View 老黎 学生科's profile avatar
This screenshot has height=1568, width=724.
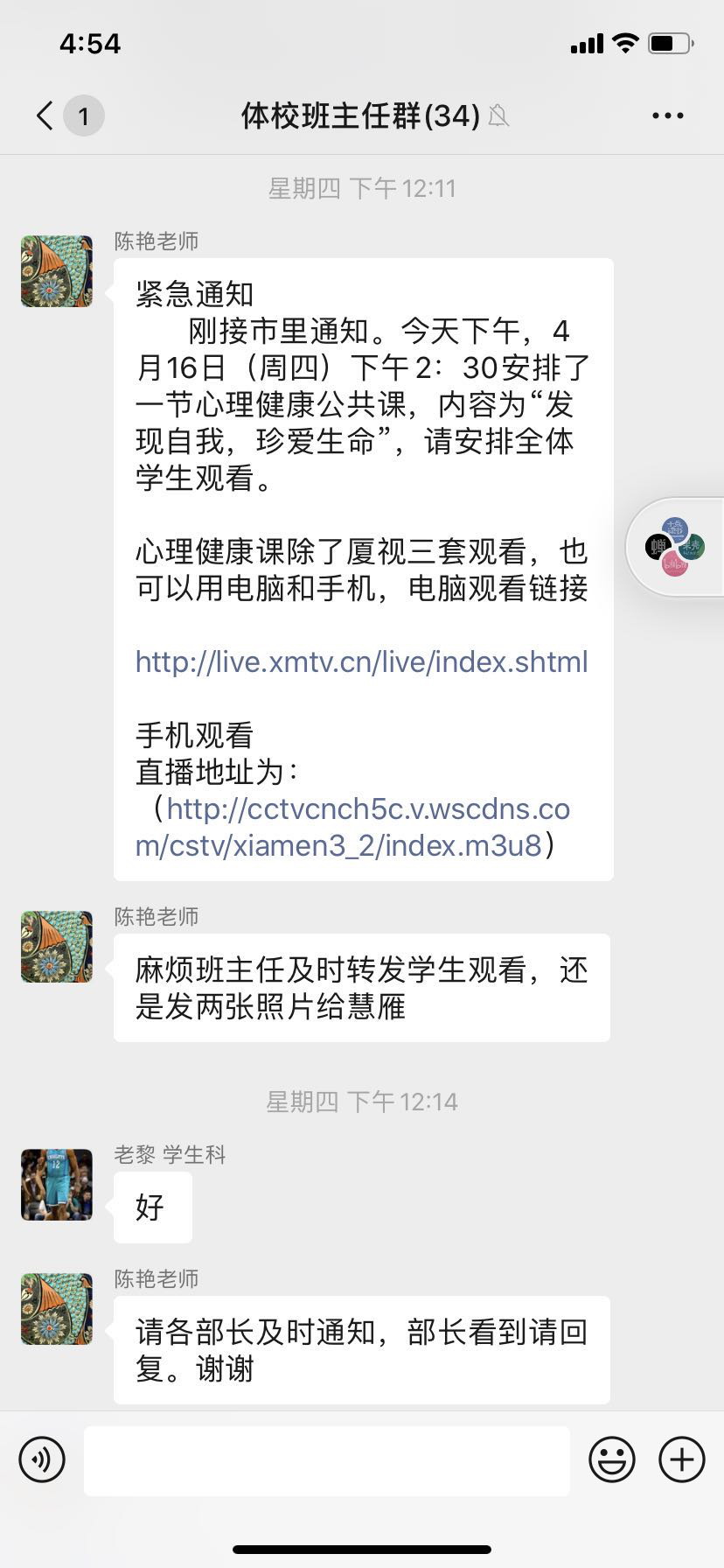57,1185
